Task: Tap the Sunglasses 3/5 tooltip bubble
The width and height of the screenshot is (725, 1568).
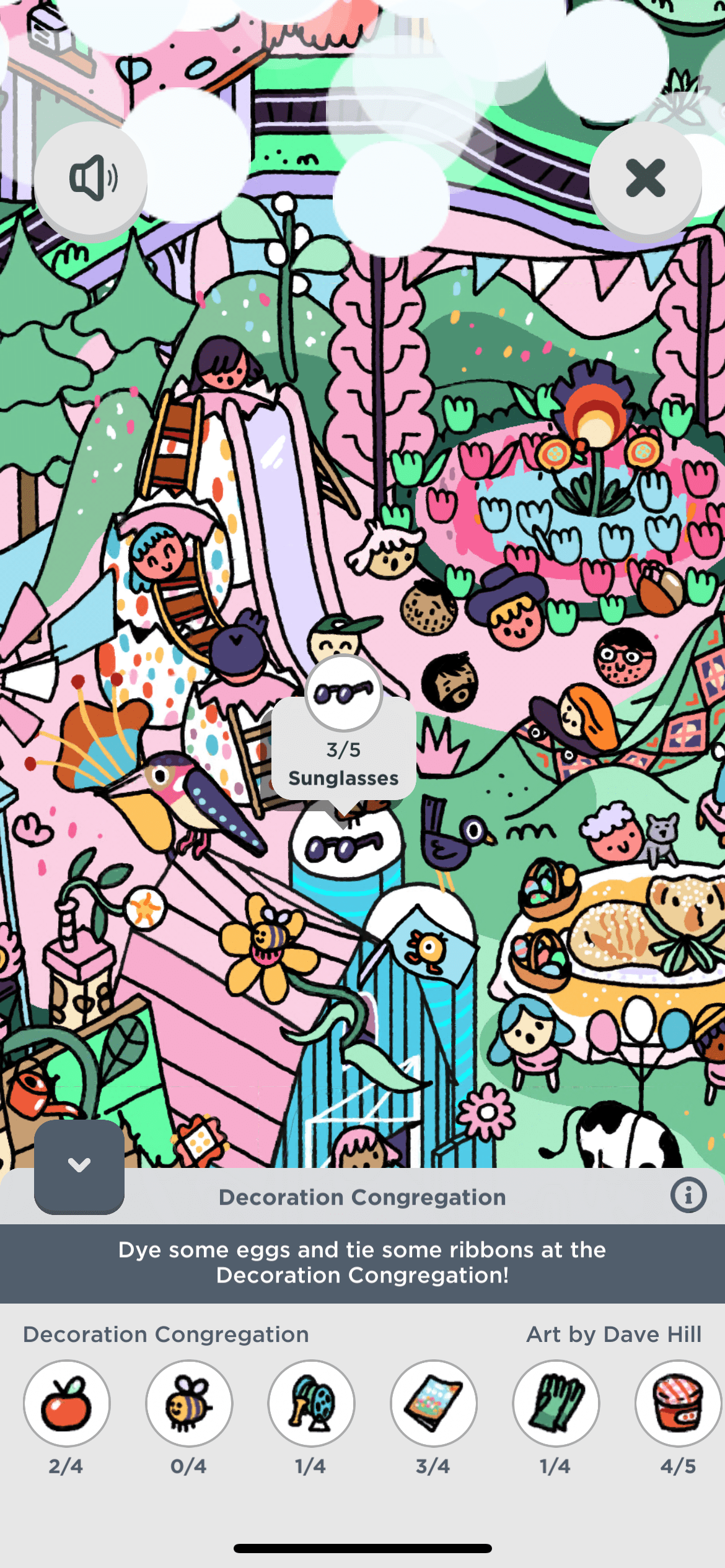Action: coord(343,749)
